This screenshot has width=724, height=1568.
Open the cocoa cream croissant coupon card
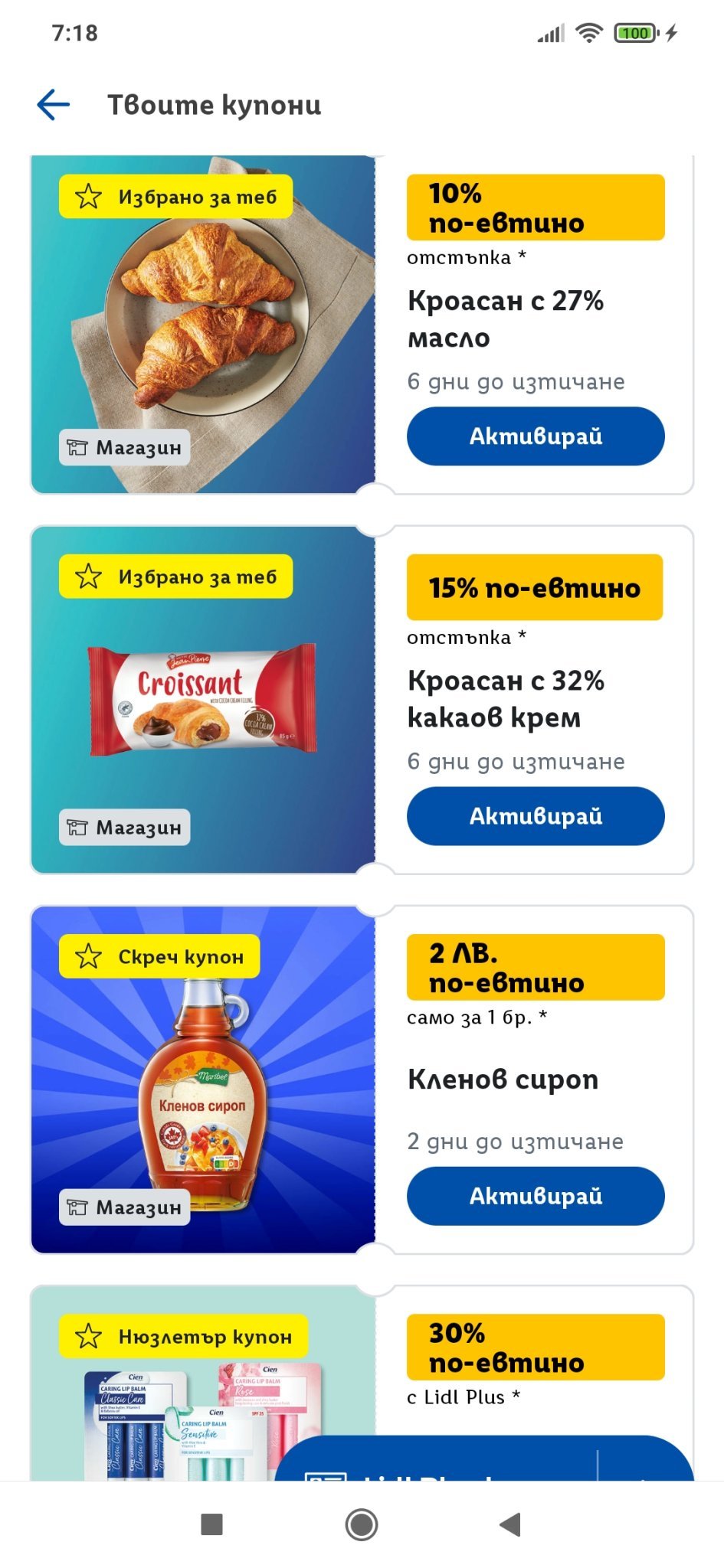tap(203, 701)
